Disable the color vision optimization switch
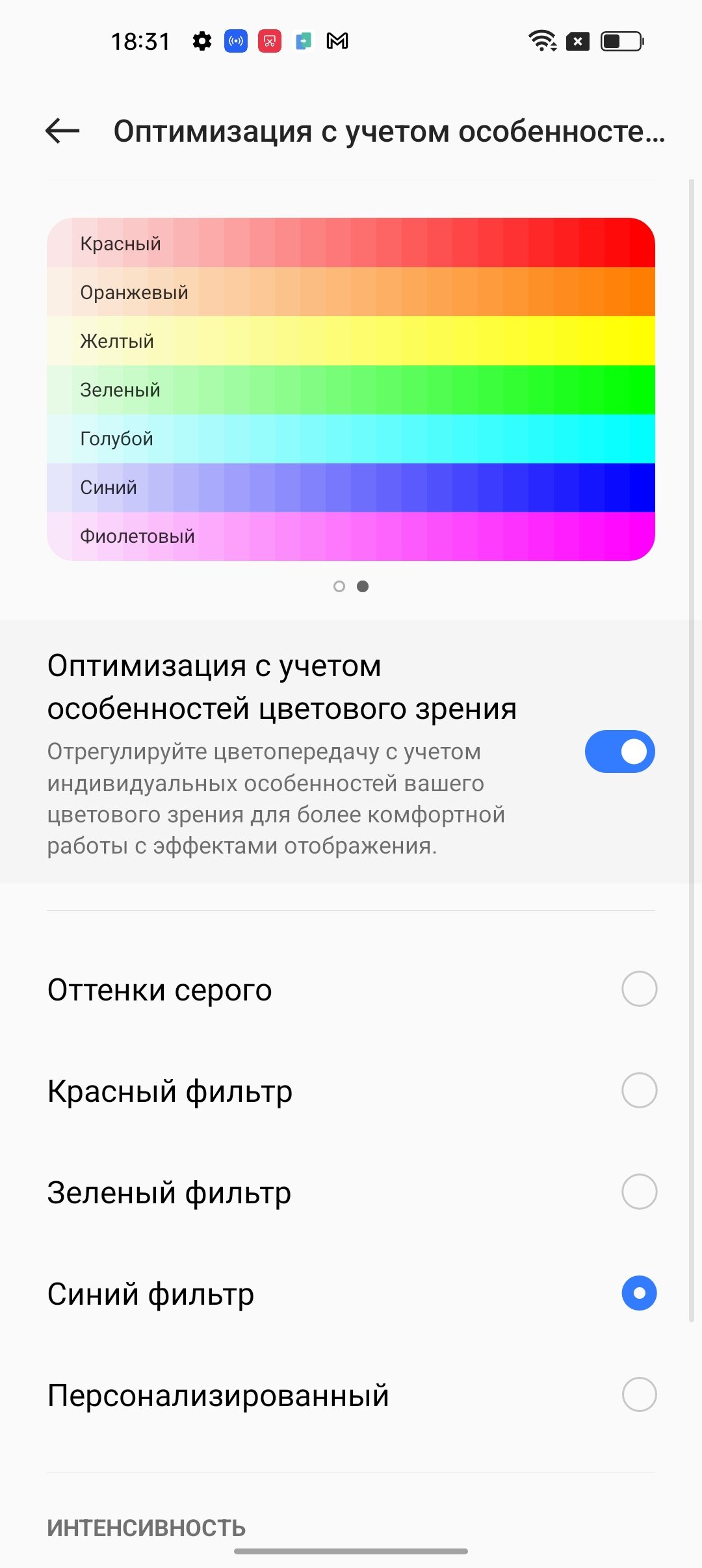702x1568 pixels. [619, 751]
